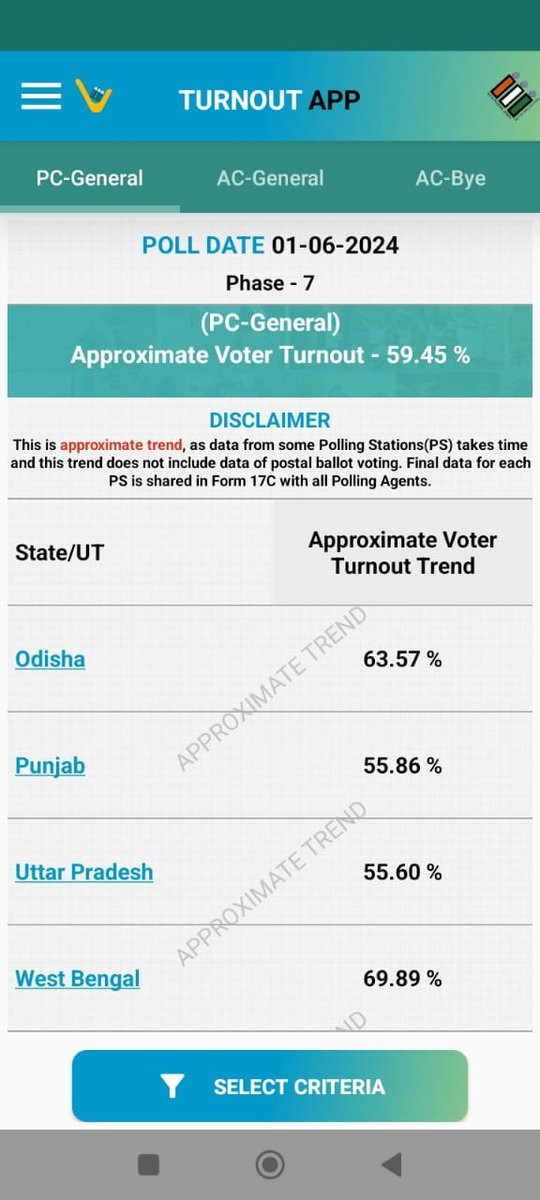Image resolution: width=540 pixels, height=1200 pixels.
Task: Select the PC-General tab
Action: click(x=90, y=178)
